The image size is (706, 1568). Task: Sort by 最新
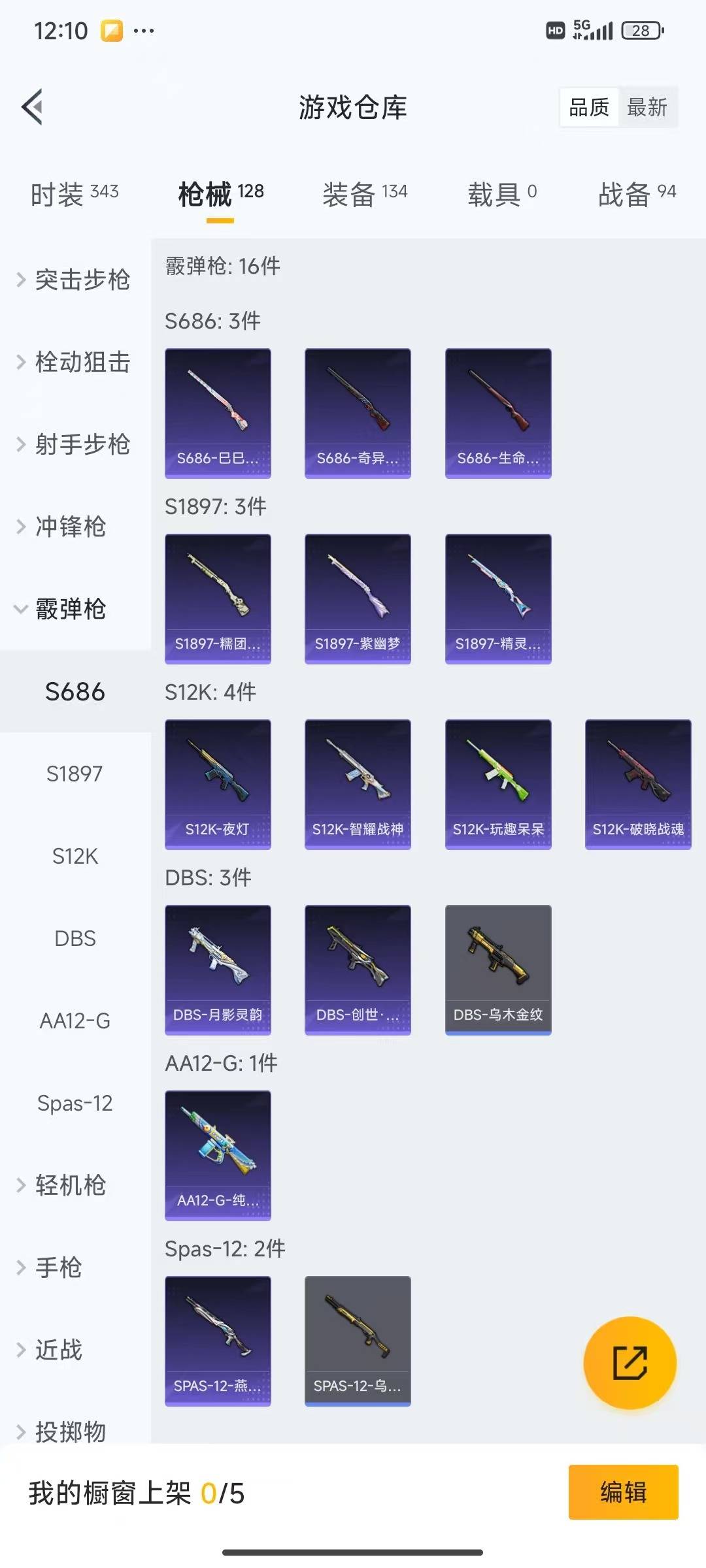click(647, 107)
